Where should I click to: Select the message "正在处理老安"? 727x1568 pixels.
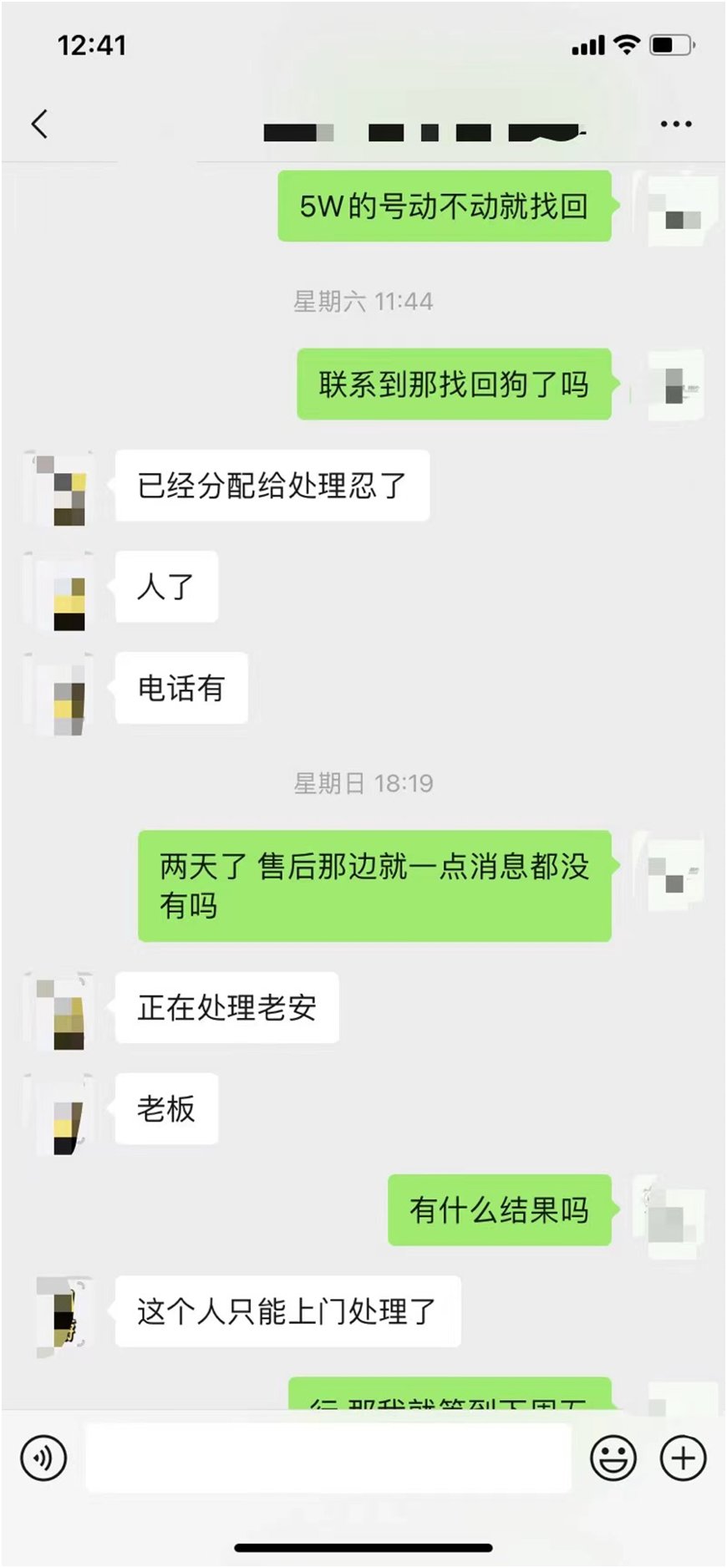[x=227, y=1009]
